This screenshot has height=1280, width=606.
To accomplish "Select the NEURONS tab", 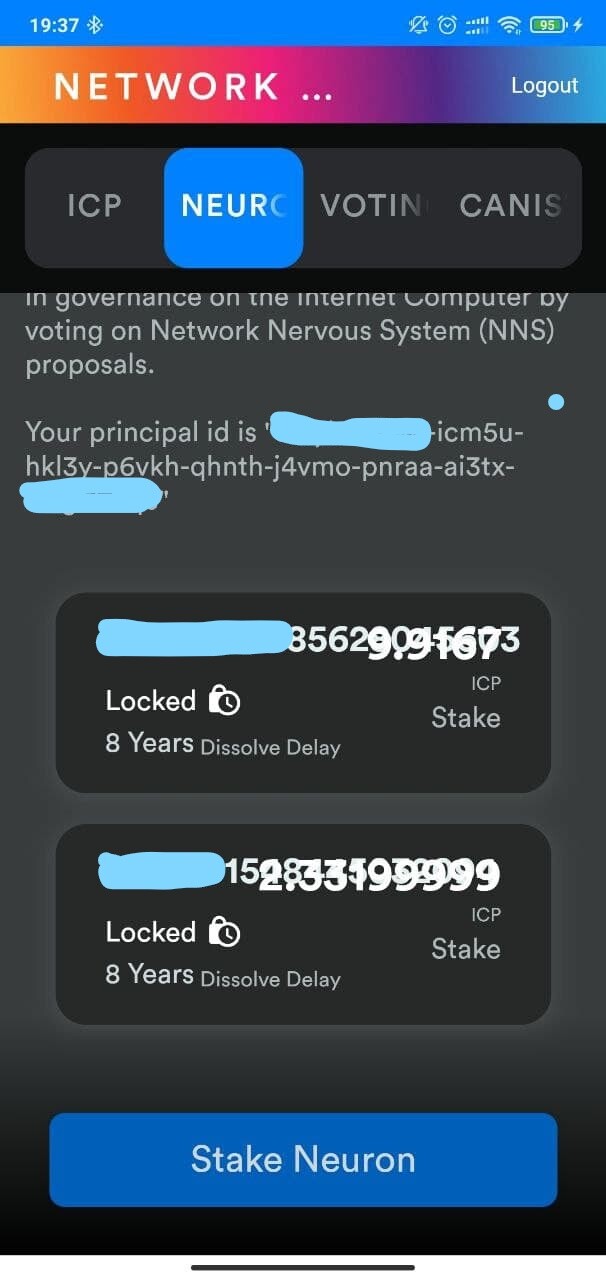I will (233, 207).
